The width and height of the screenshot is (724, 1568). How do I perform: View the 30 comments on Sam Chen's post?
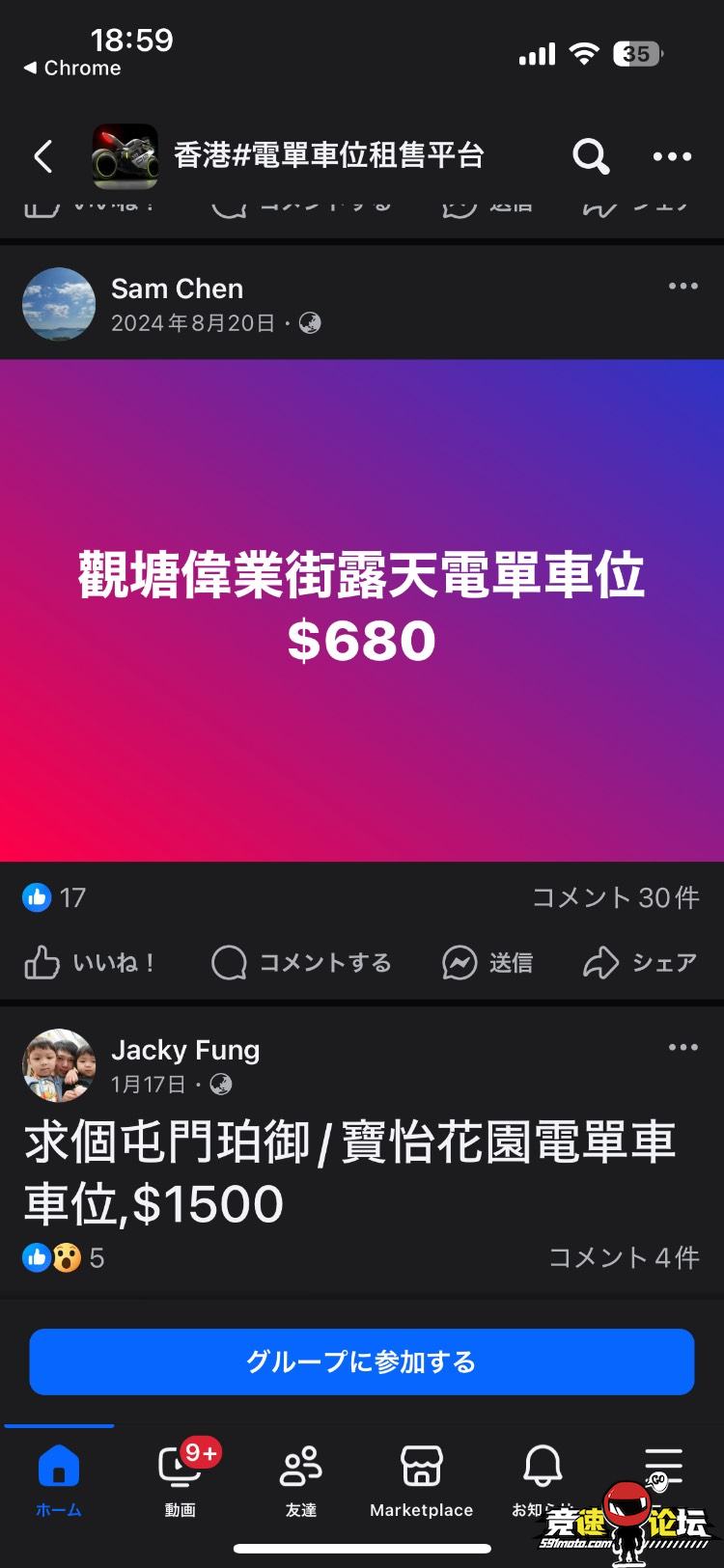click(616, 897)
